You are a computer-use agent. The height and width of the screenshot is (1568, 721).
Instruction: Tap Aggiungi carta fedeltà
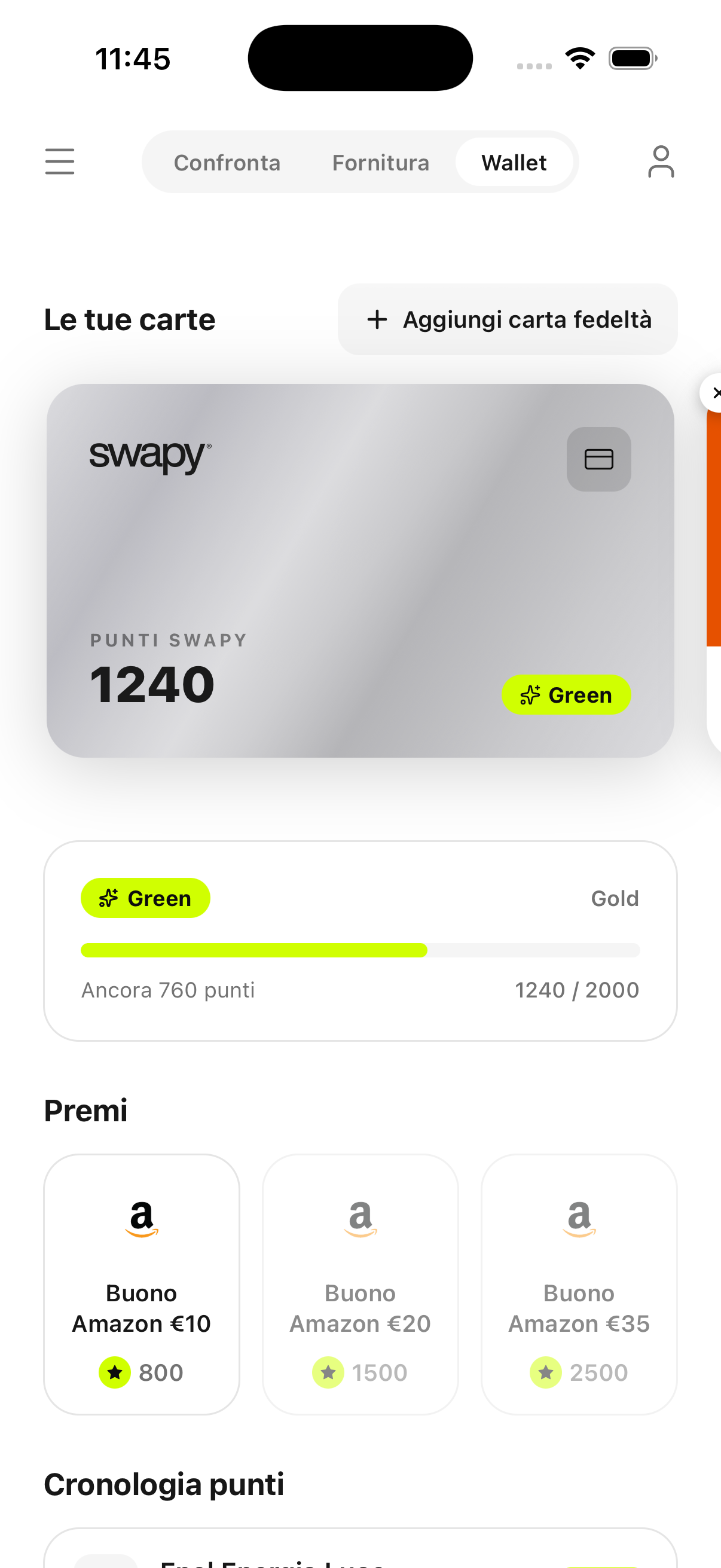pyautogui.click(x=508, y=319)
